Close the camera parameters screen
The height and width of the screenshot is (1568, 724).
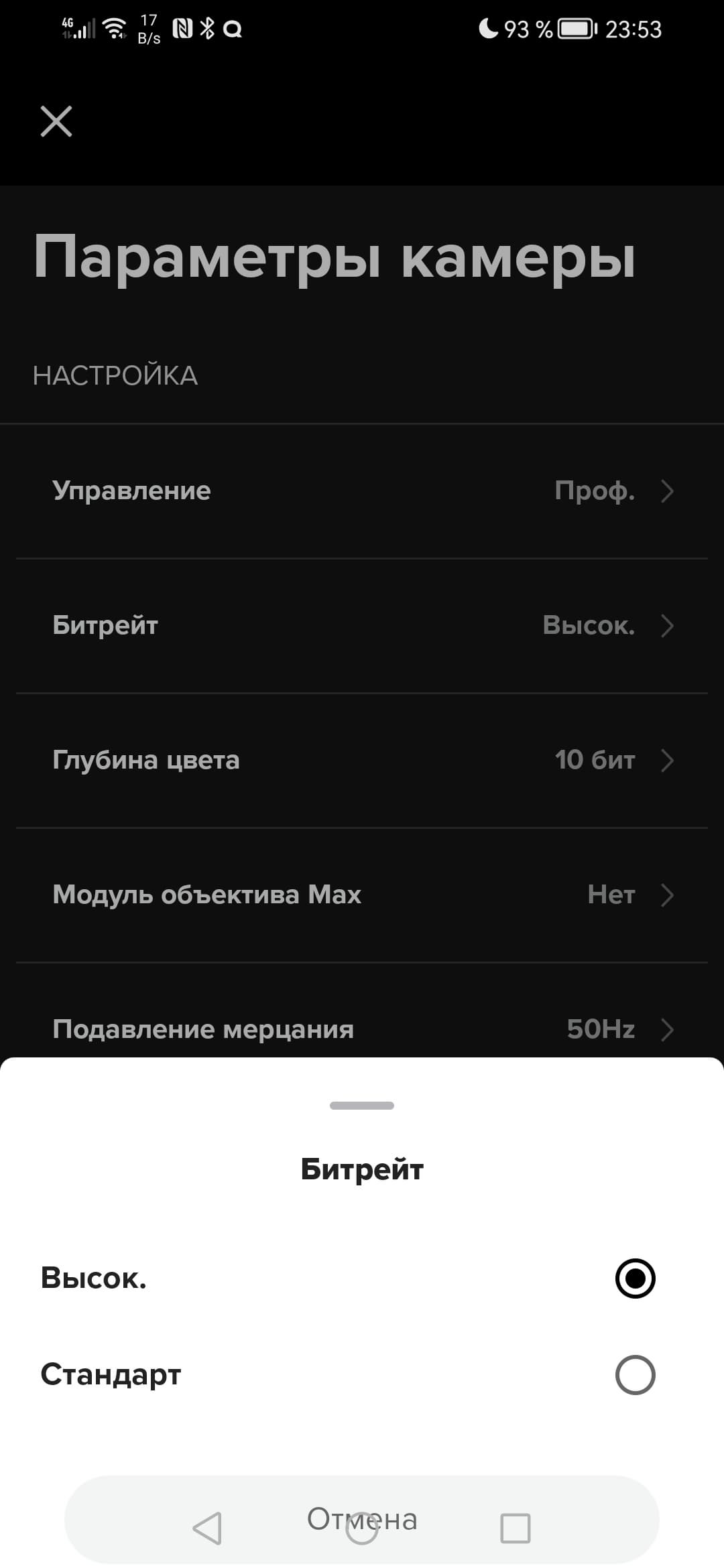56,122
